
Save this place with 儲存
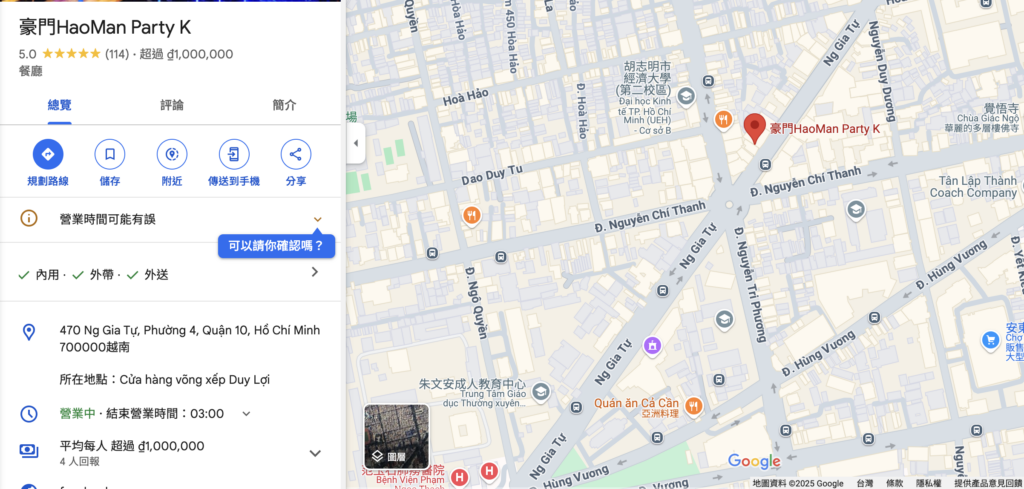pos(109,155)
